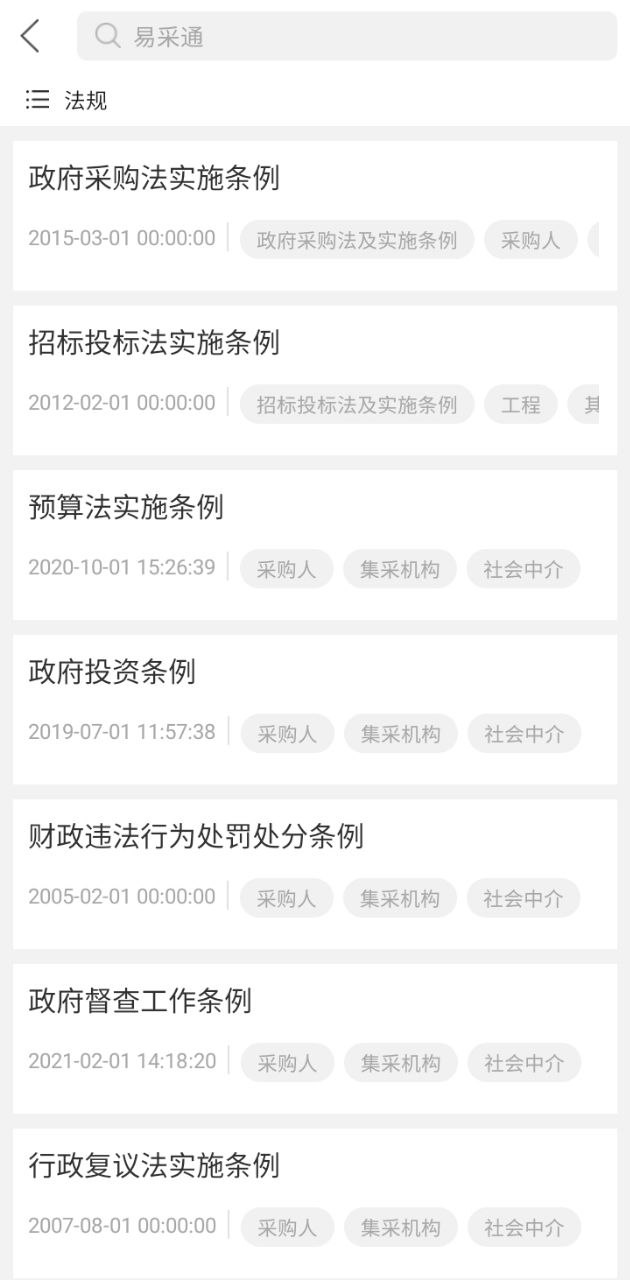Tap 集采机构 tag under 预算法实施条例
This screenshot has height=1280, width=630.
tap(400, 569)
